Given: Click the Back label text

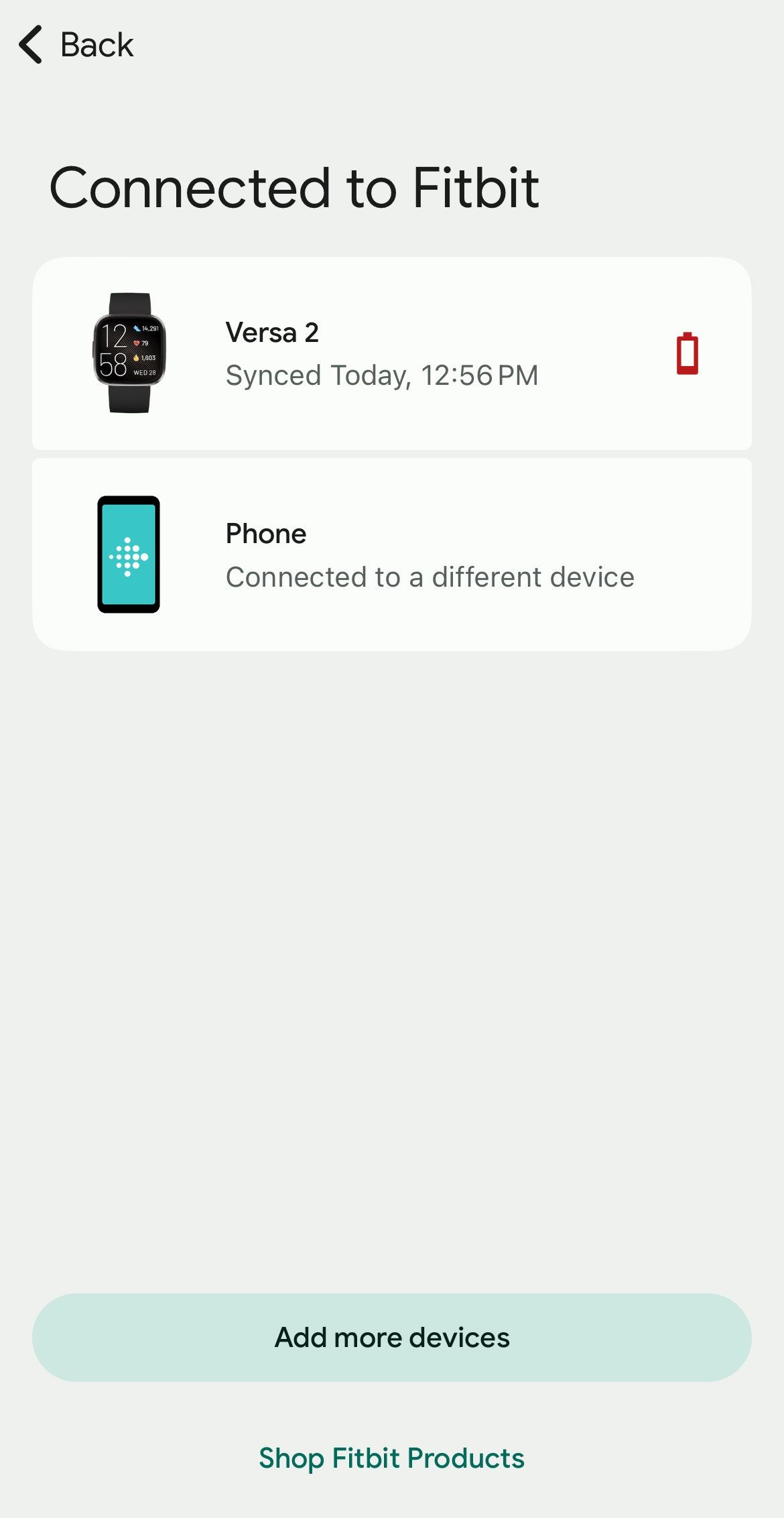Looking at the screenshot, I should [96, 44].
